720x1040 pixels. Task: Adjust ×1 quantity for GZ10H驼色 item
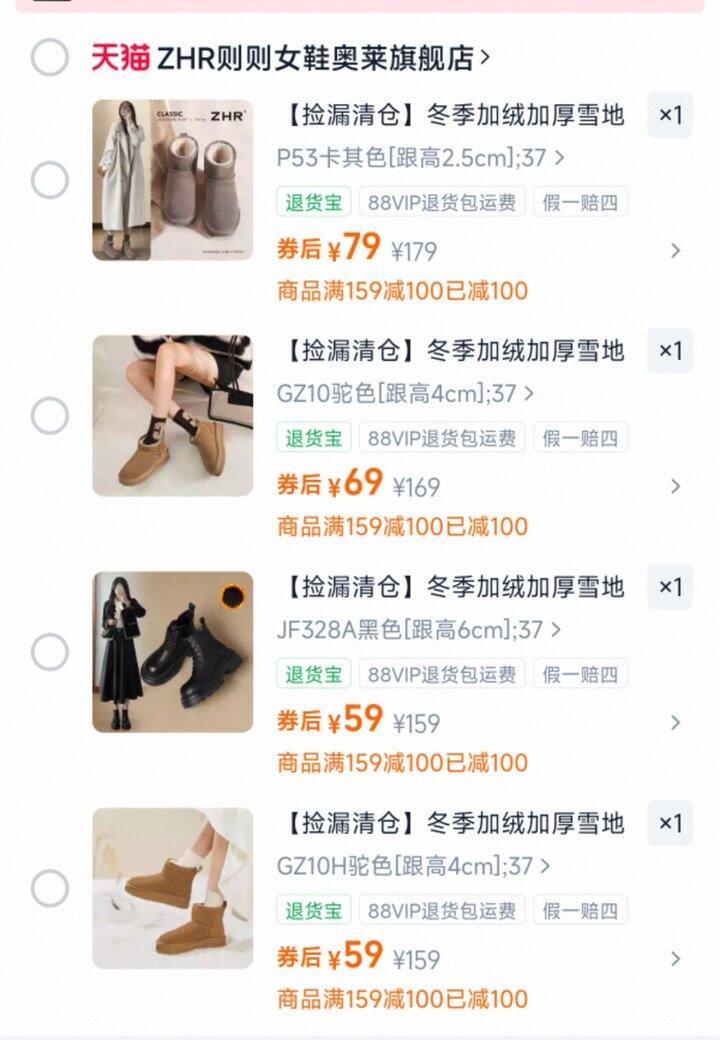coord(669,823)
